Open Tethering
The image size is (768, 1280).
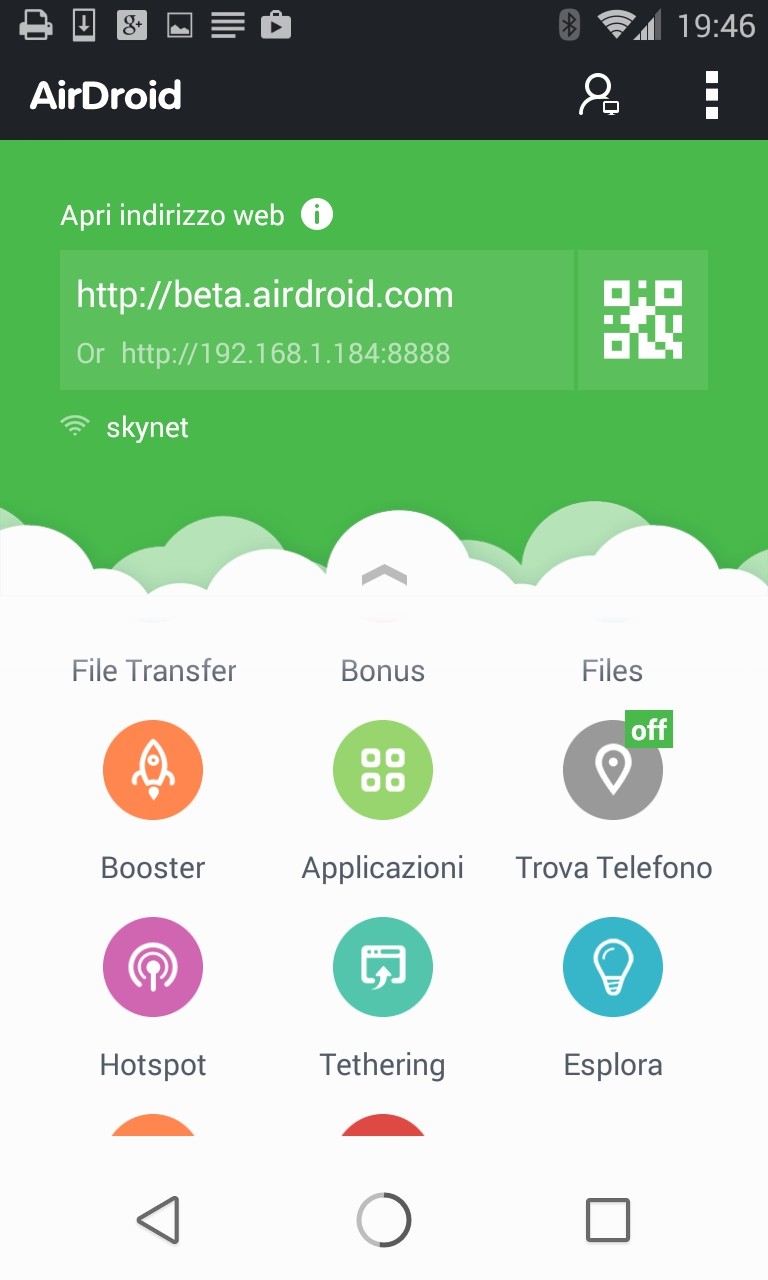tap(383, 967)
